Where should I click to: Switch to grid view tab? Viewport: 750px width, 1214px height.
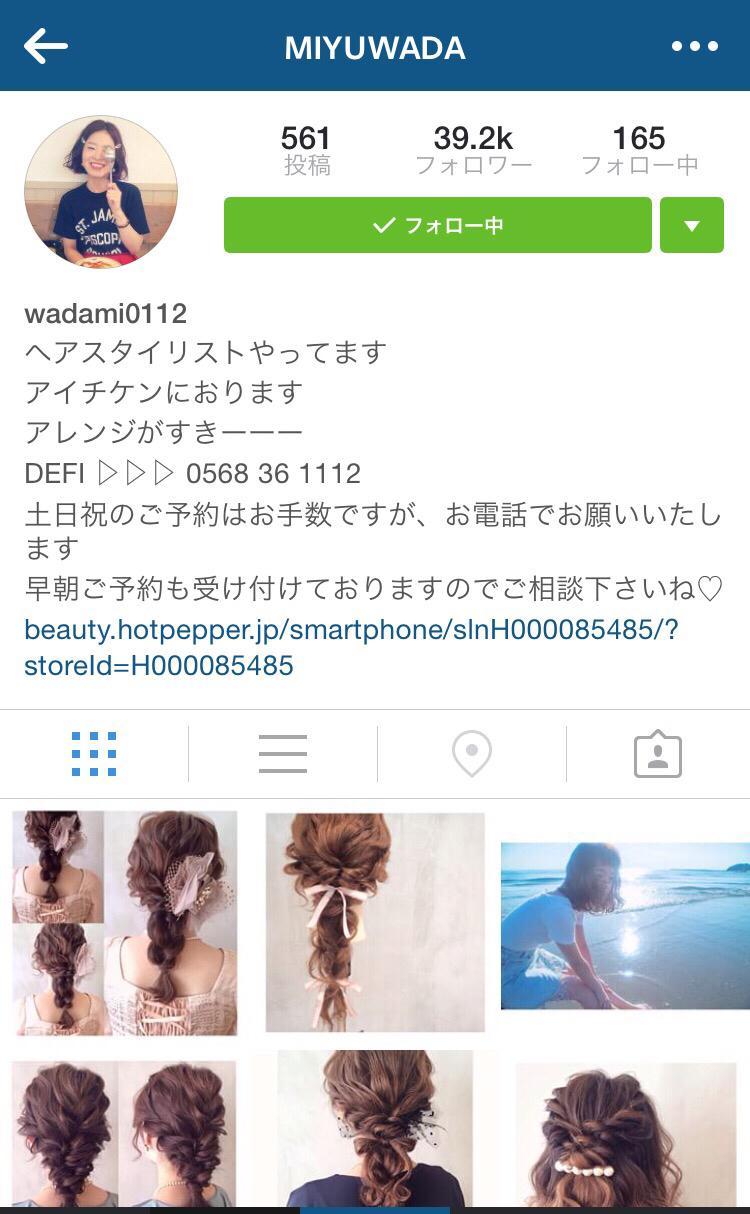click(x=94, y=754)
